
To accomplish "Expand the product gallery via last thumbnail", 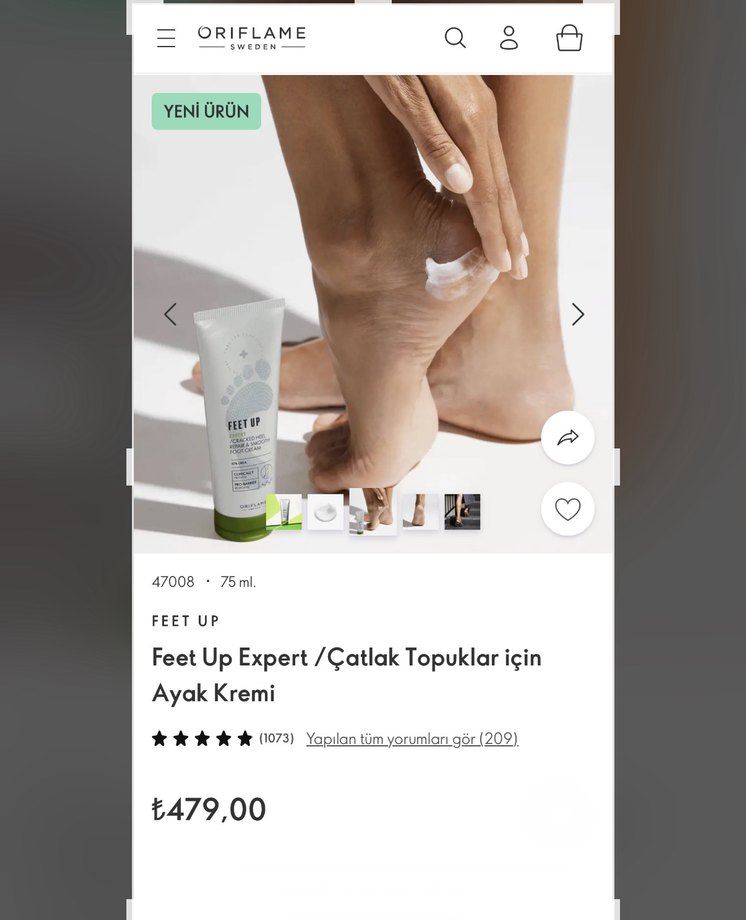I will click(462, 510).
